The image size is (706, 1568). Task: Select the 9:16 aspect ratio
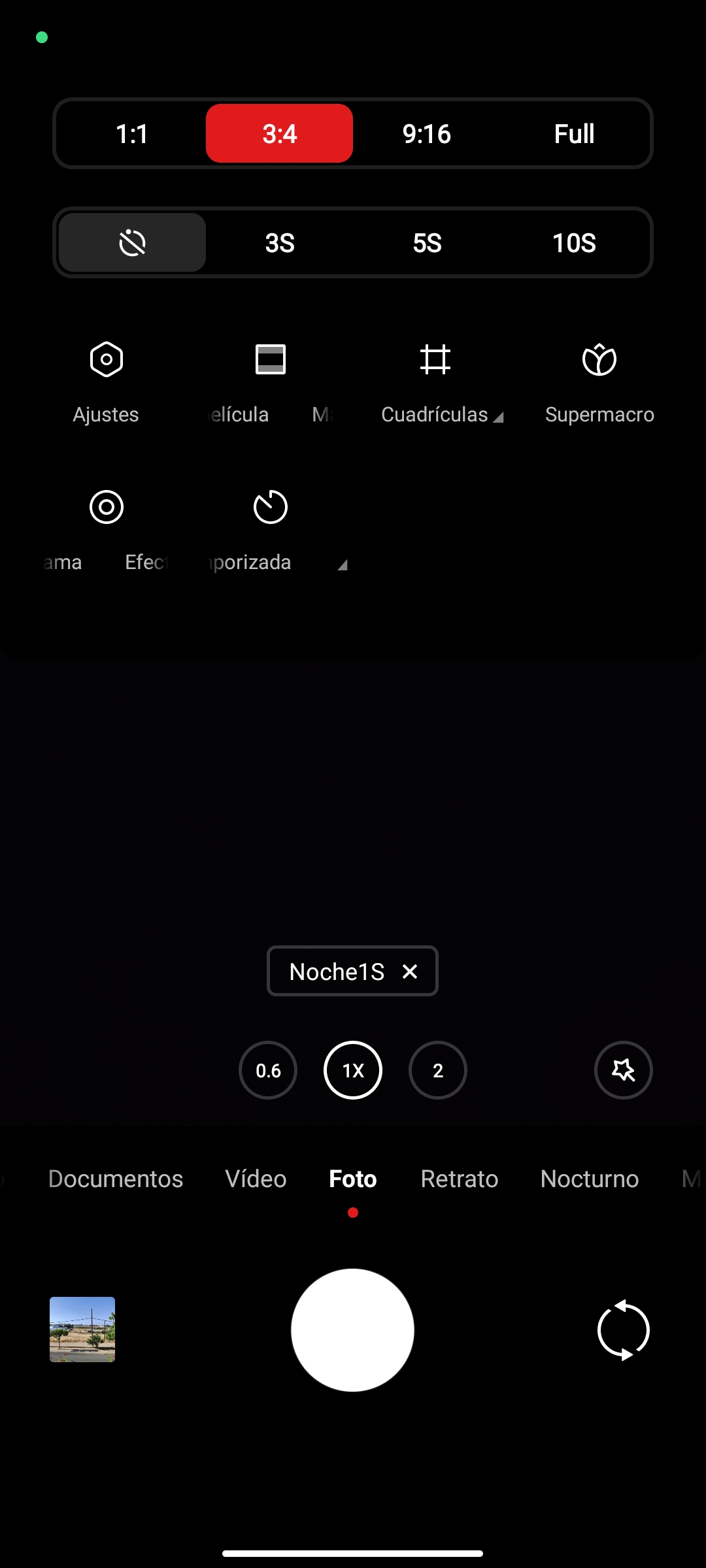[x=426, y=134]
